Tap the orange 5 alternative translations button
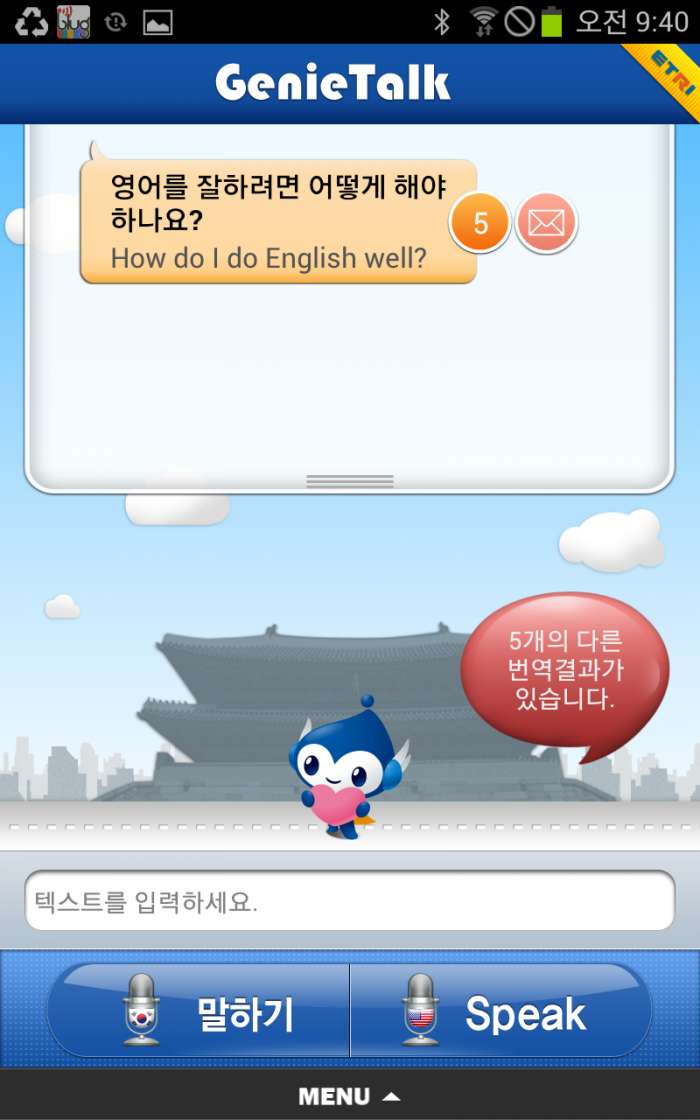The width and height of the screenshot is (700, 1120). click(x=480, y=223)
